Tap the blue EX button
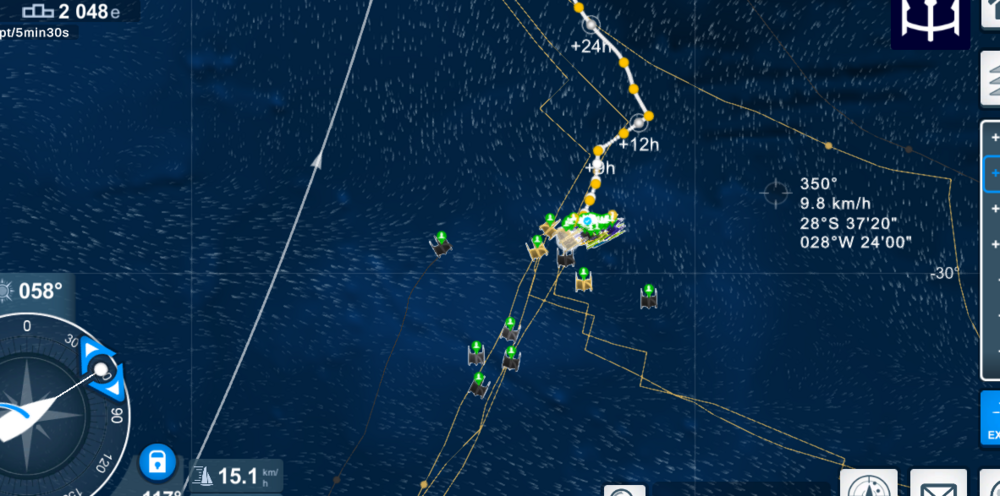The height and width of the screenshot is (496, 1000). 990,418
